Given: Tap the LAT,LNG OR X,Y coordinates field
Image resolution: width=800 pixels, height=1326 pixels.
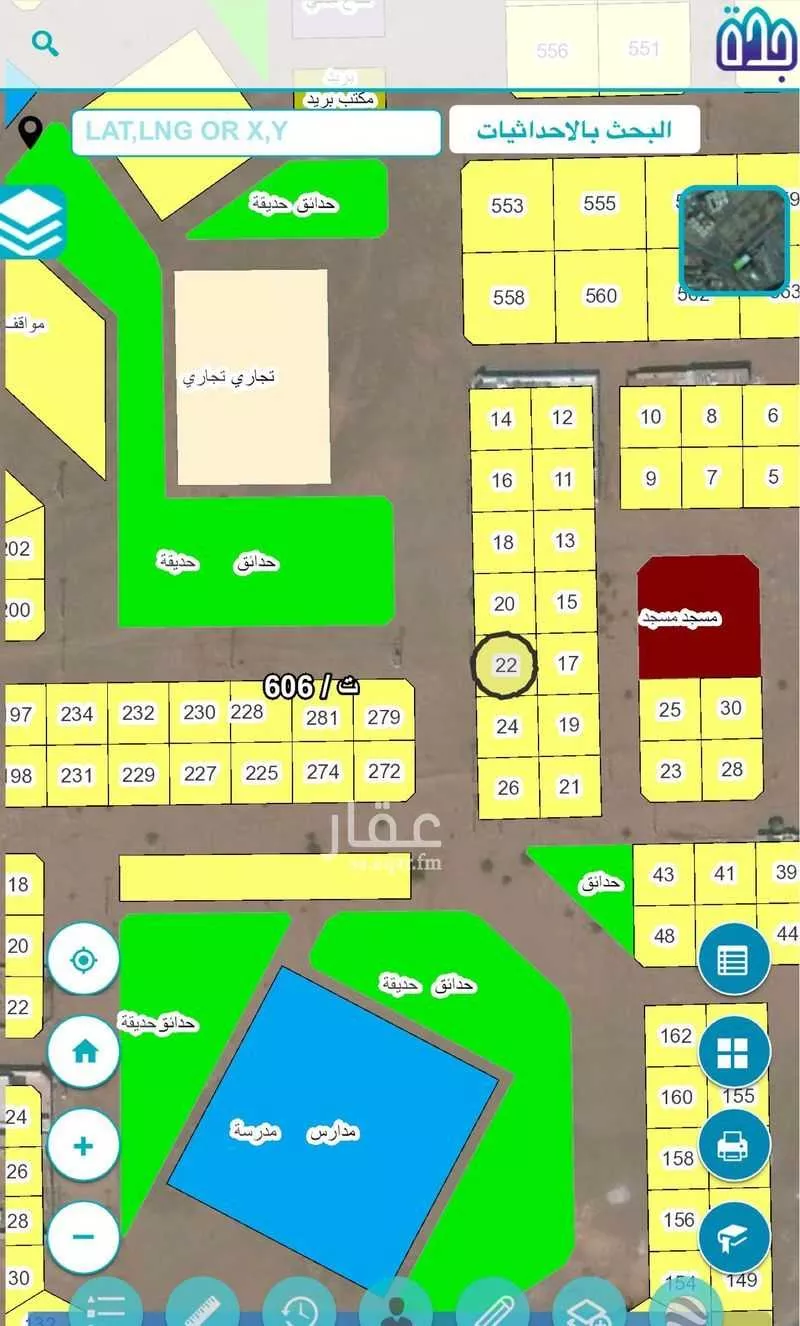Looking at the screenshot, I should (256, 132).
